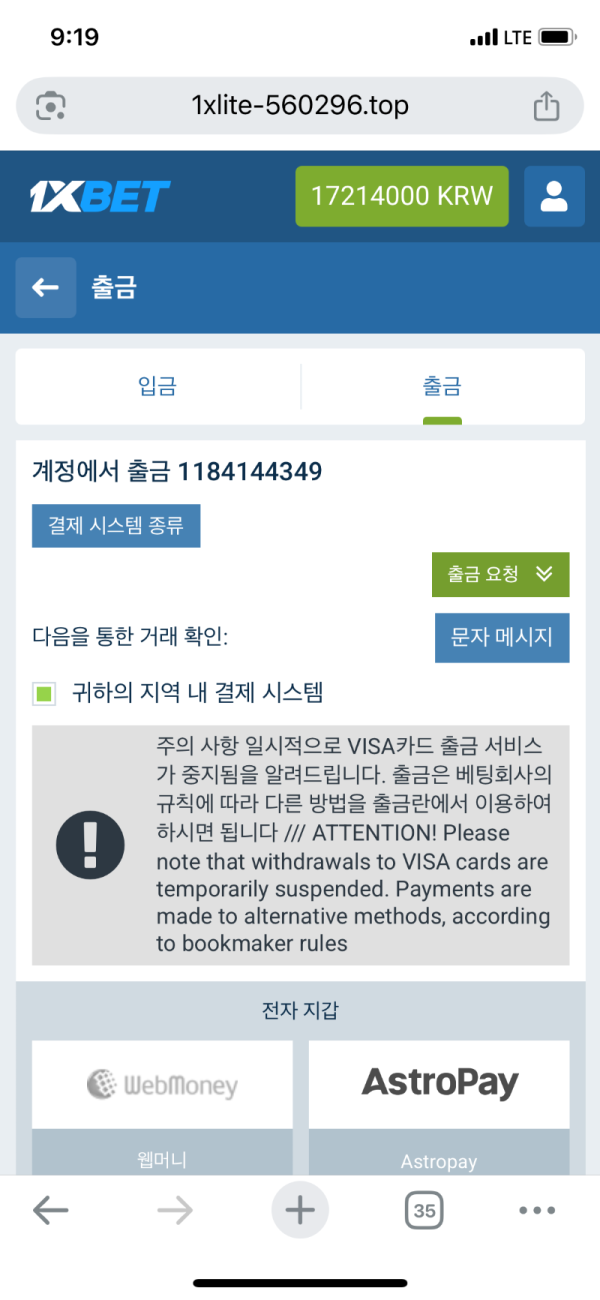600x1300 pixels.
Task: Go back in browser history
Action: [x=50, y=1211]
